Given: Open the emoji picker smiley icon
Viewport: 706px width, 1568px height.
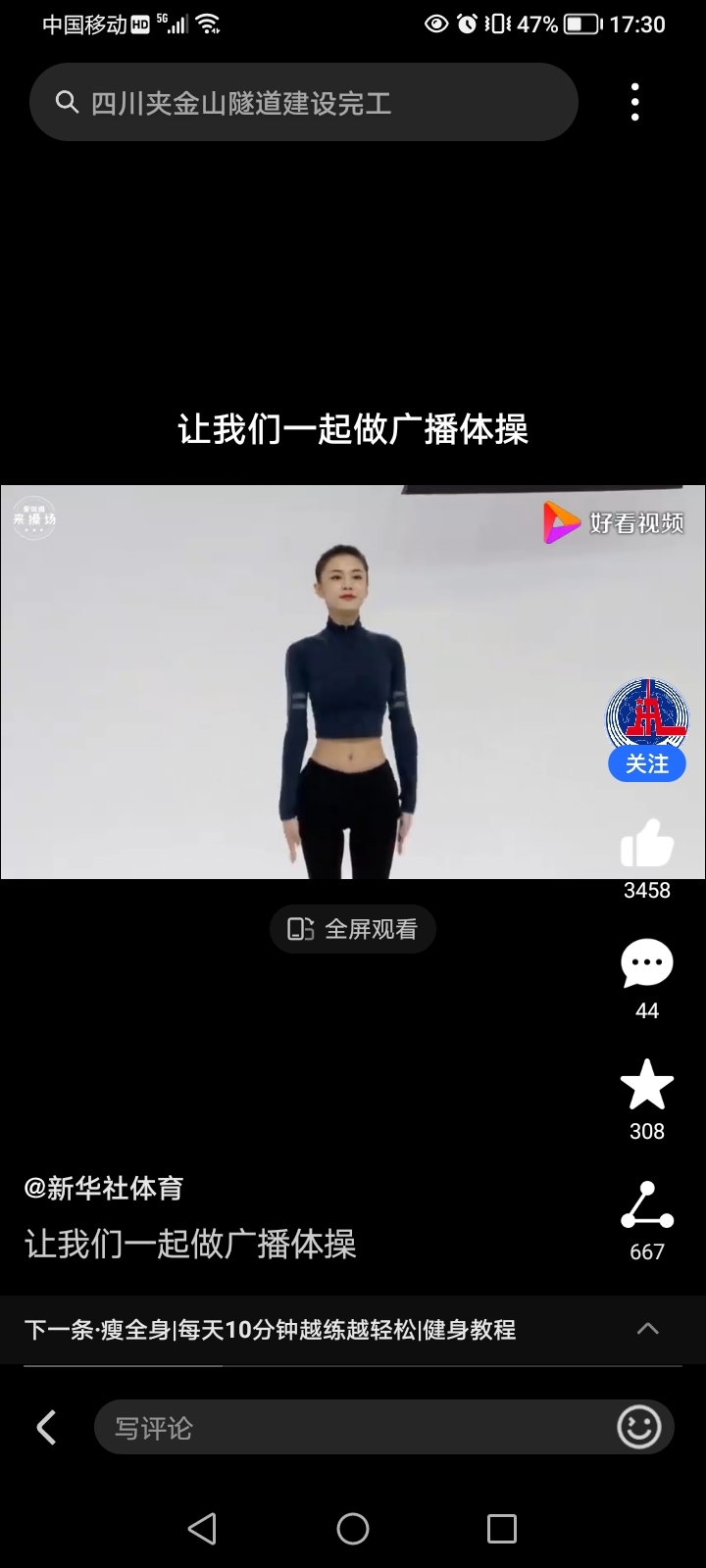Looking at the screenshot, I should (639, 1428).
